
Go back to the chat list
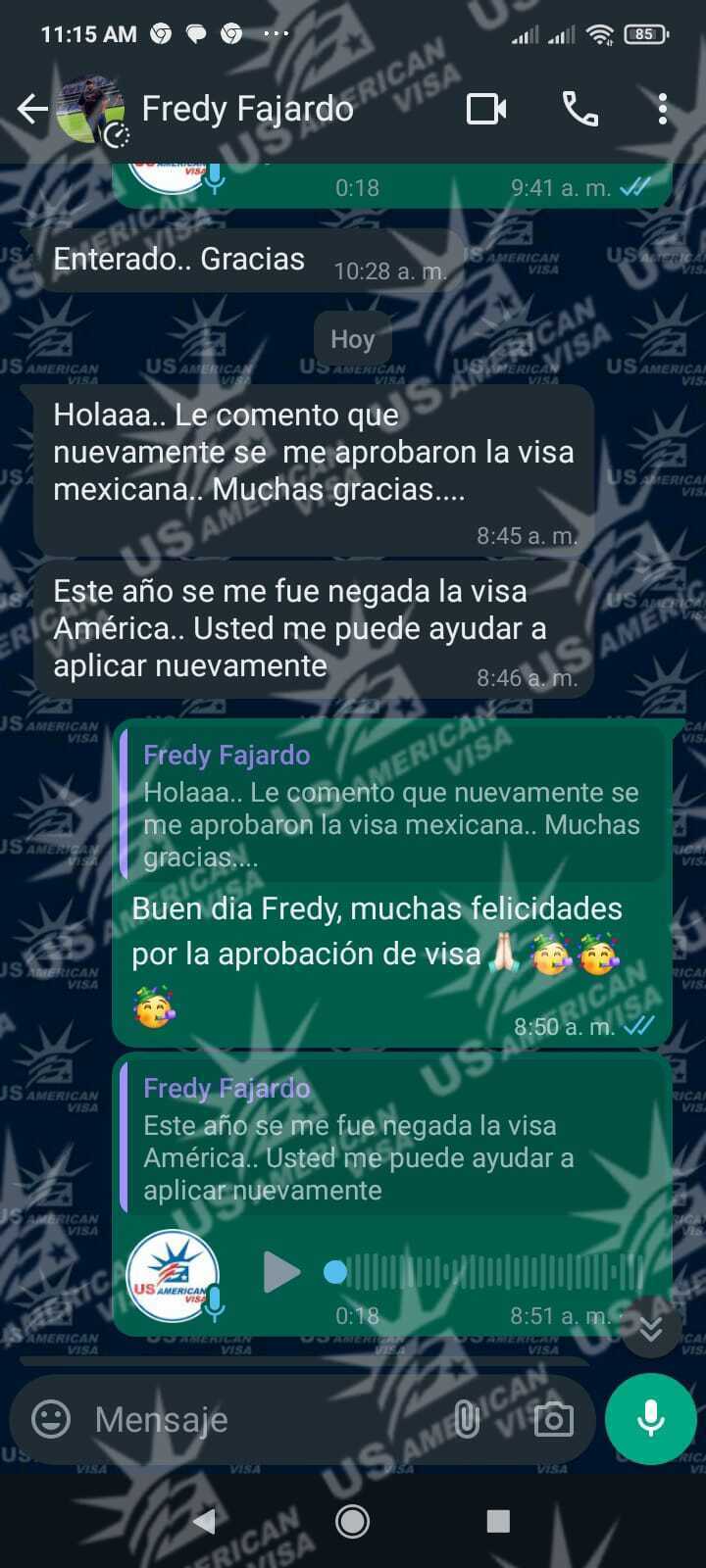(x=32, y=109)
